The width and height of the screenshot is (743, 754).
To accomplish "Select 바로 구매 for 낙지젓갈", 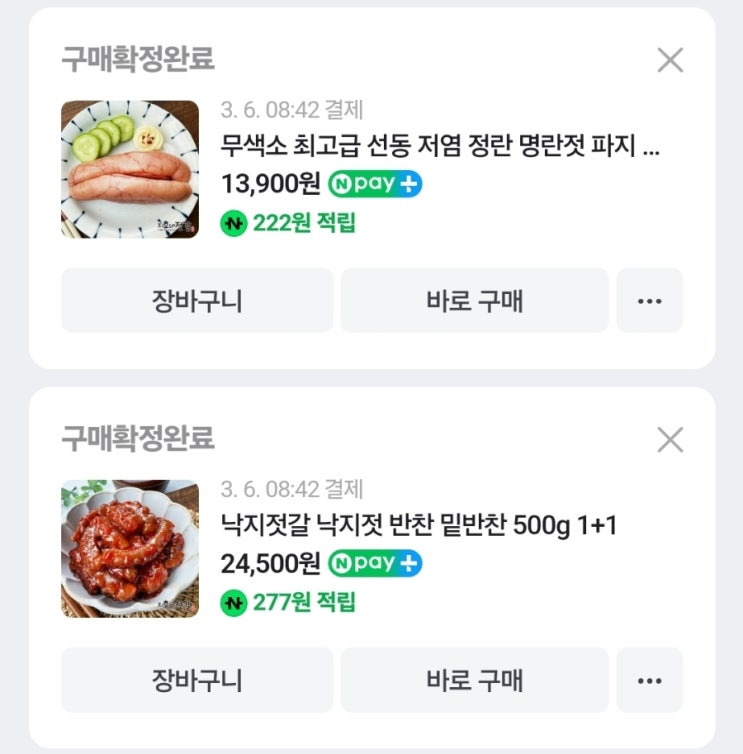I will 474,680.
